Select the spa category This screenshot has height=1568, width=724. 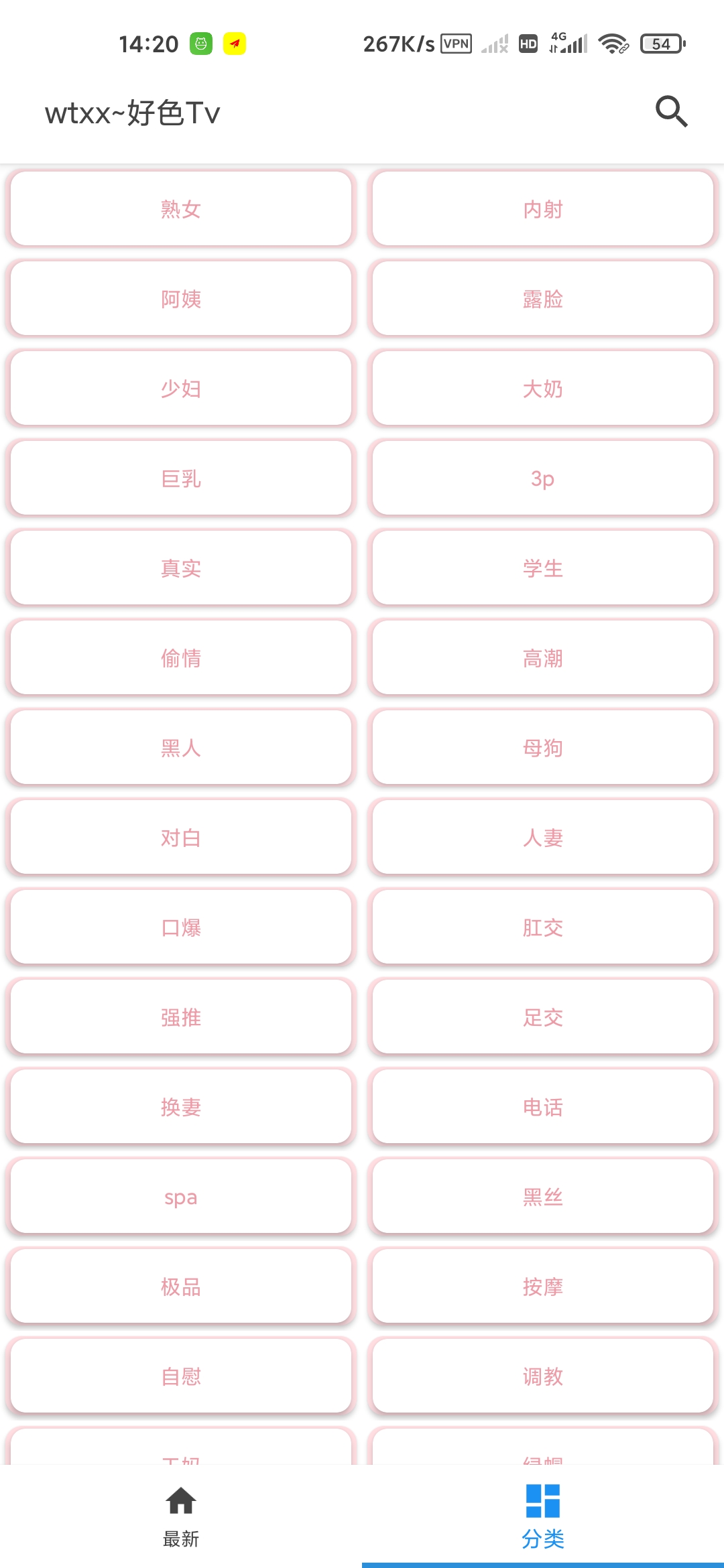coord(181,1197)
